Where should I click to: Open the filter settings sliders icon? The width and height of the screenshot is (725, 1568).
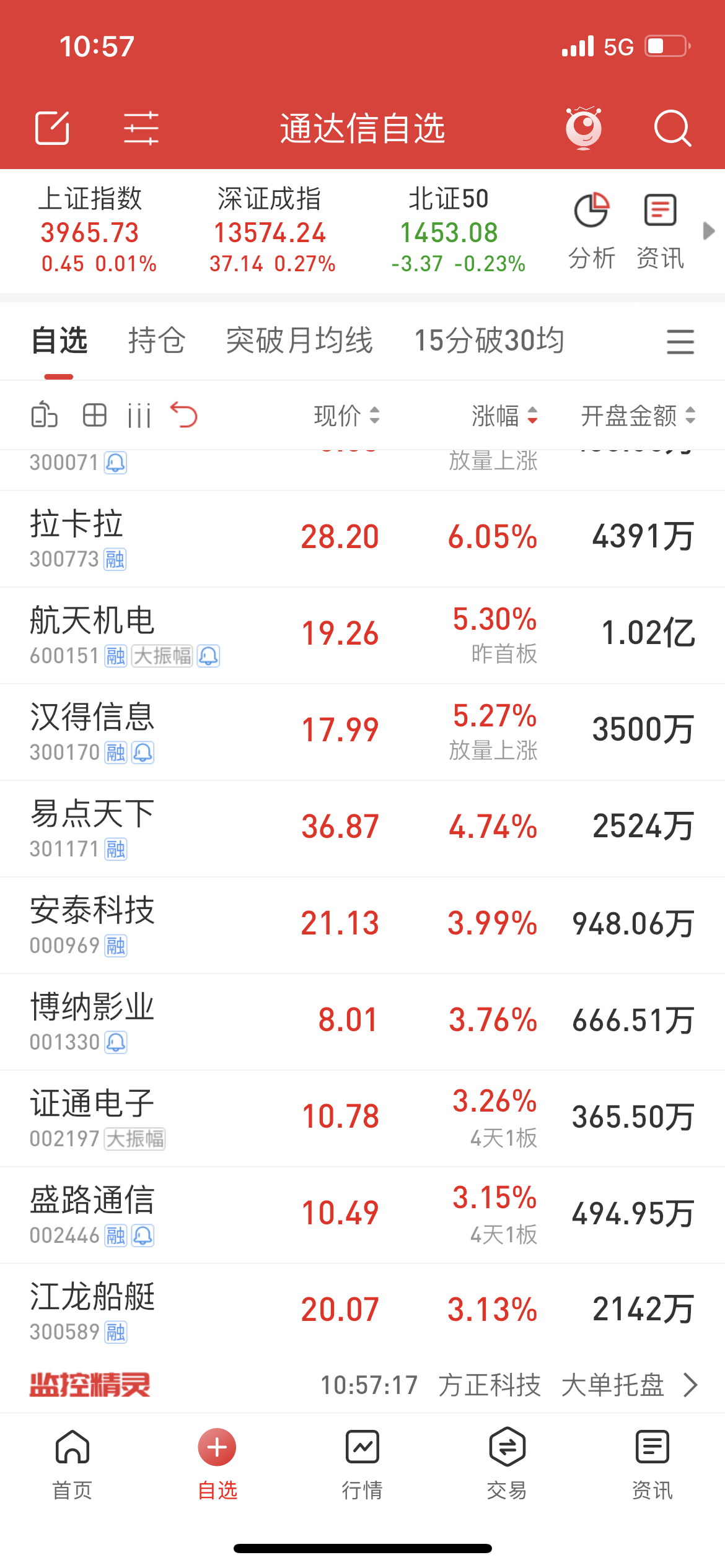[x=141, y=128]
